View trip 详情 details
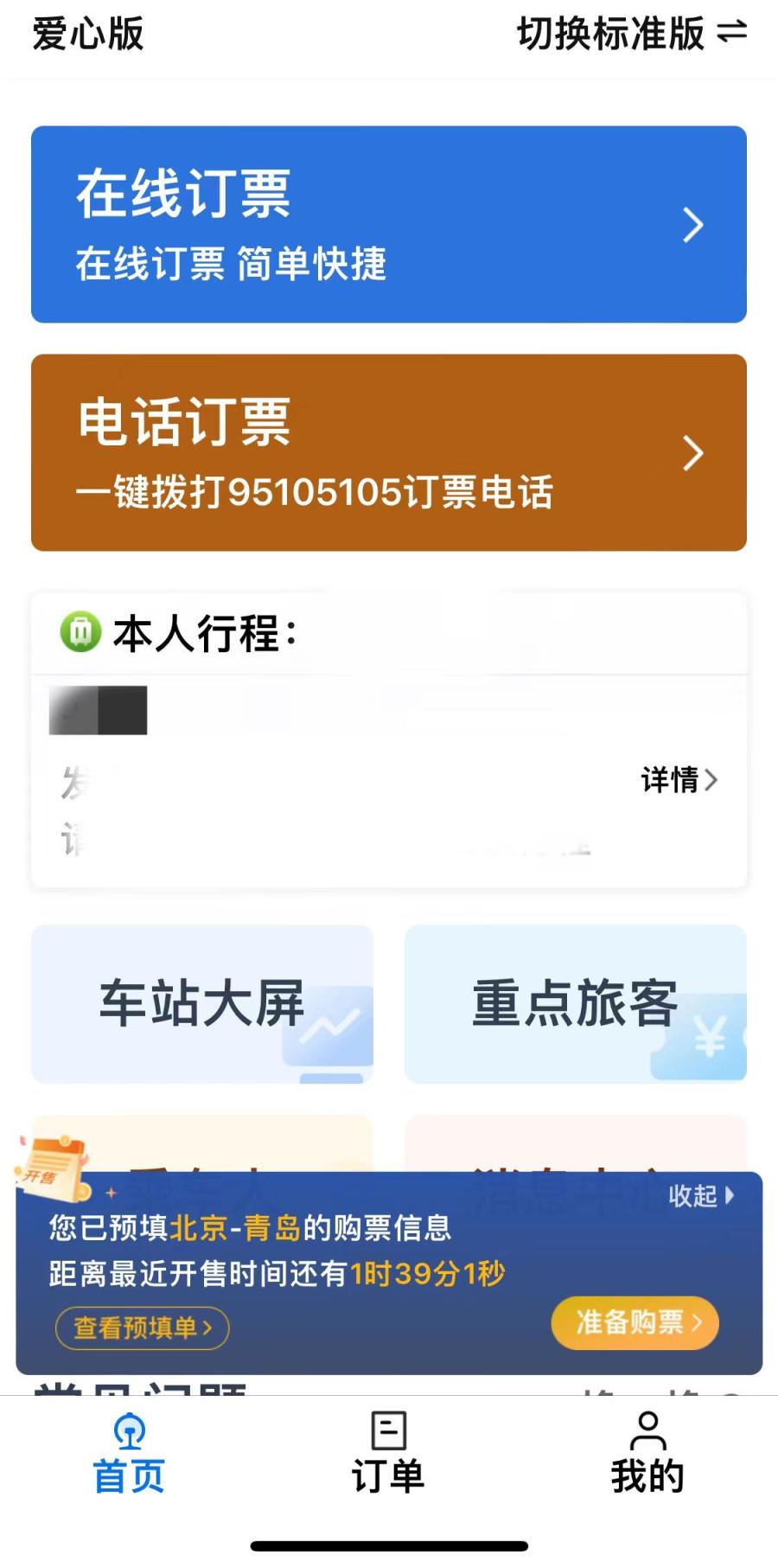778x1568 pixels. click(x=679, y=780)
